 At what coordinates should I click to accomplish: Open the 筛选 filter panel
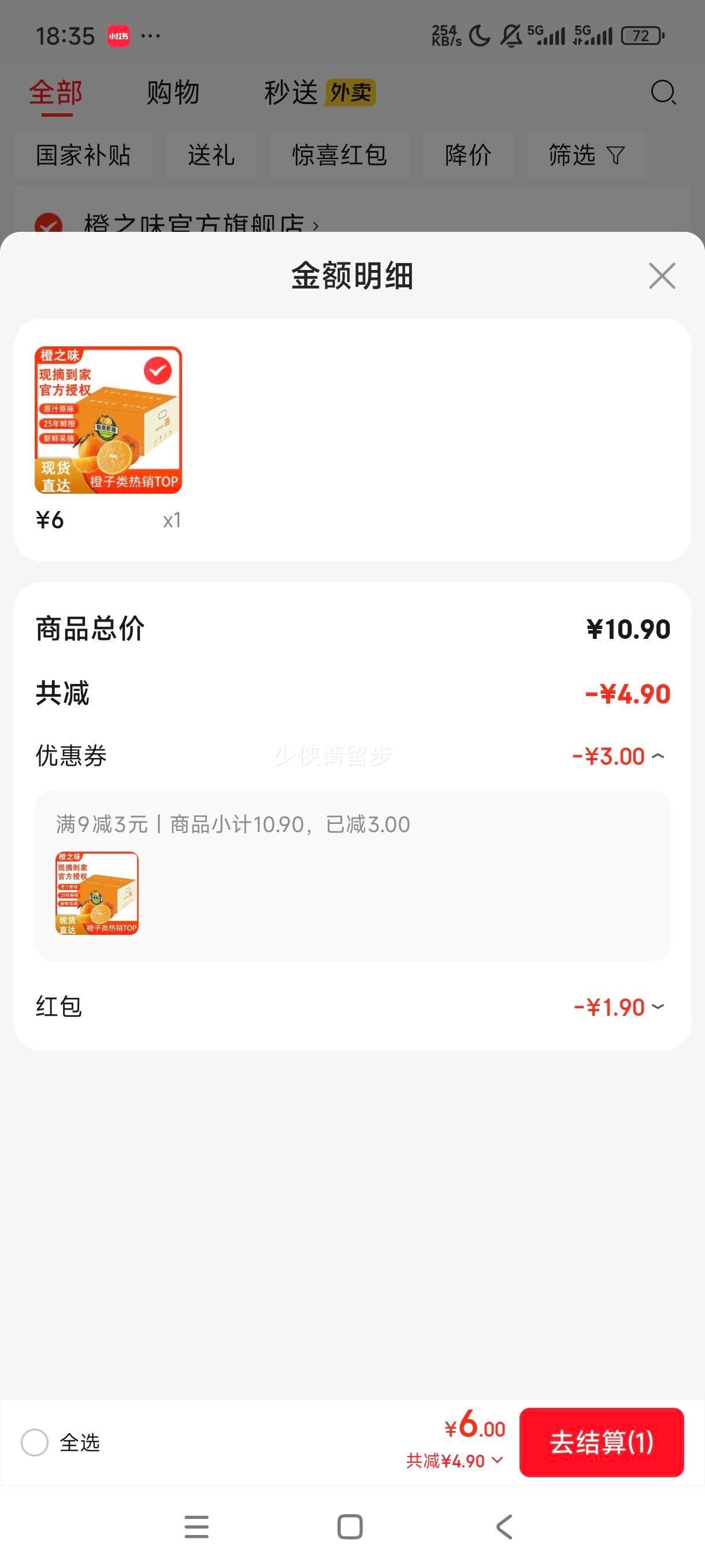(585, 155)
